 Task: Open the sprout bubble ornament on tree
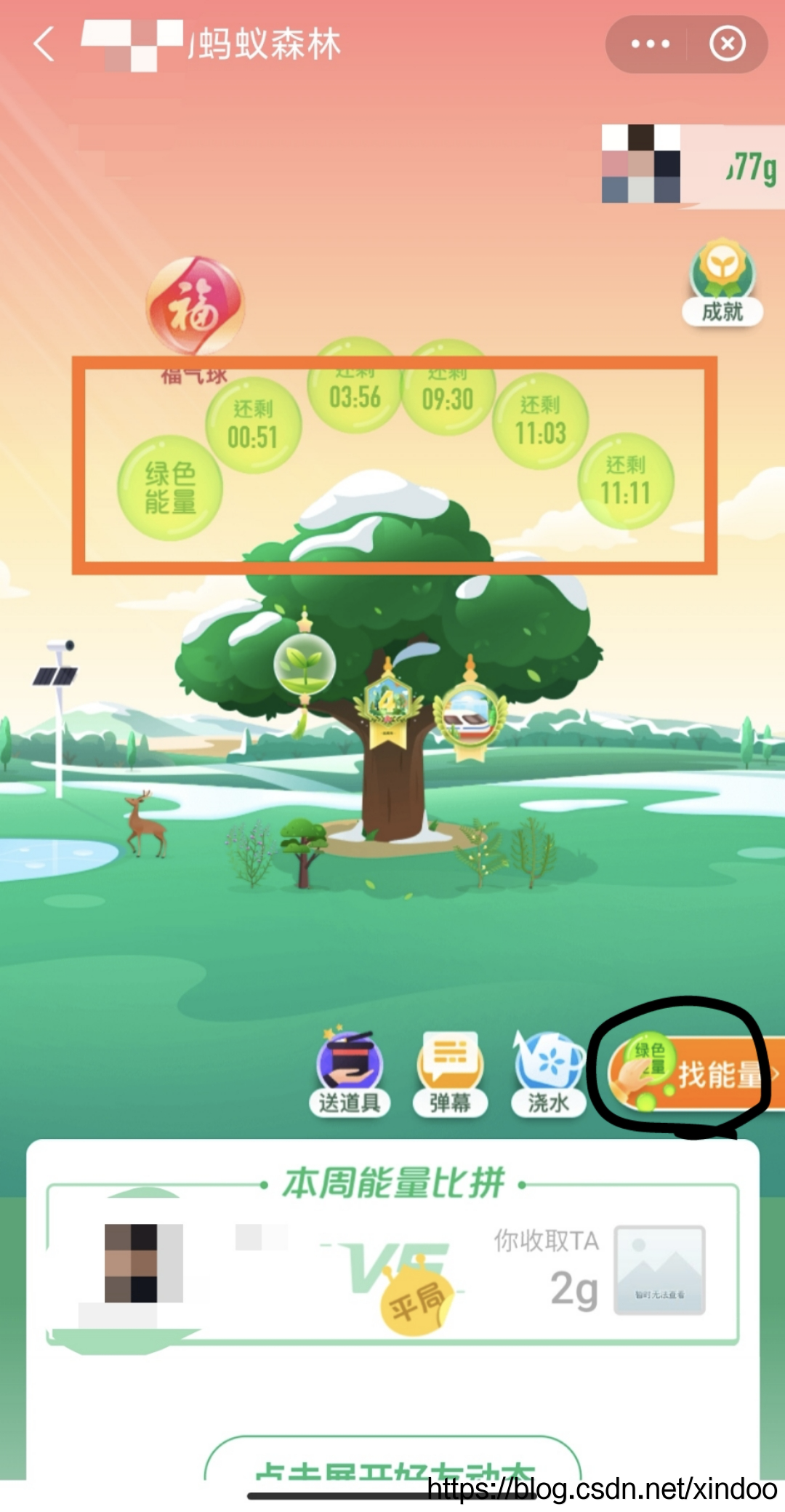[305, 665]
